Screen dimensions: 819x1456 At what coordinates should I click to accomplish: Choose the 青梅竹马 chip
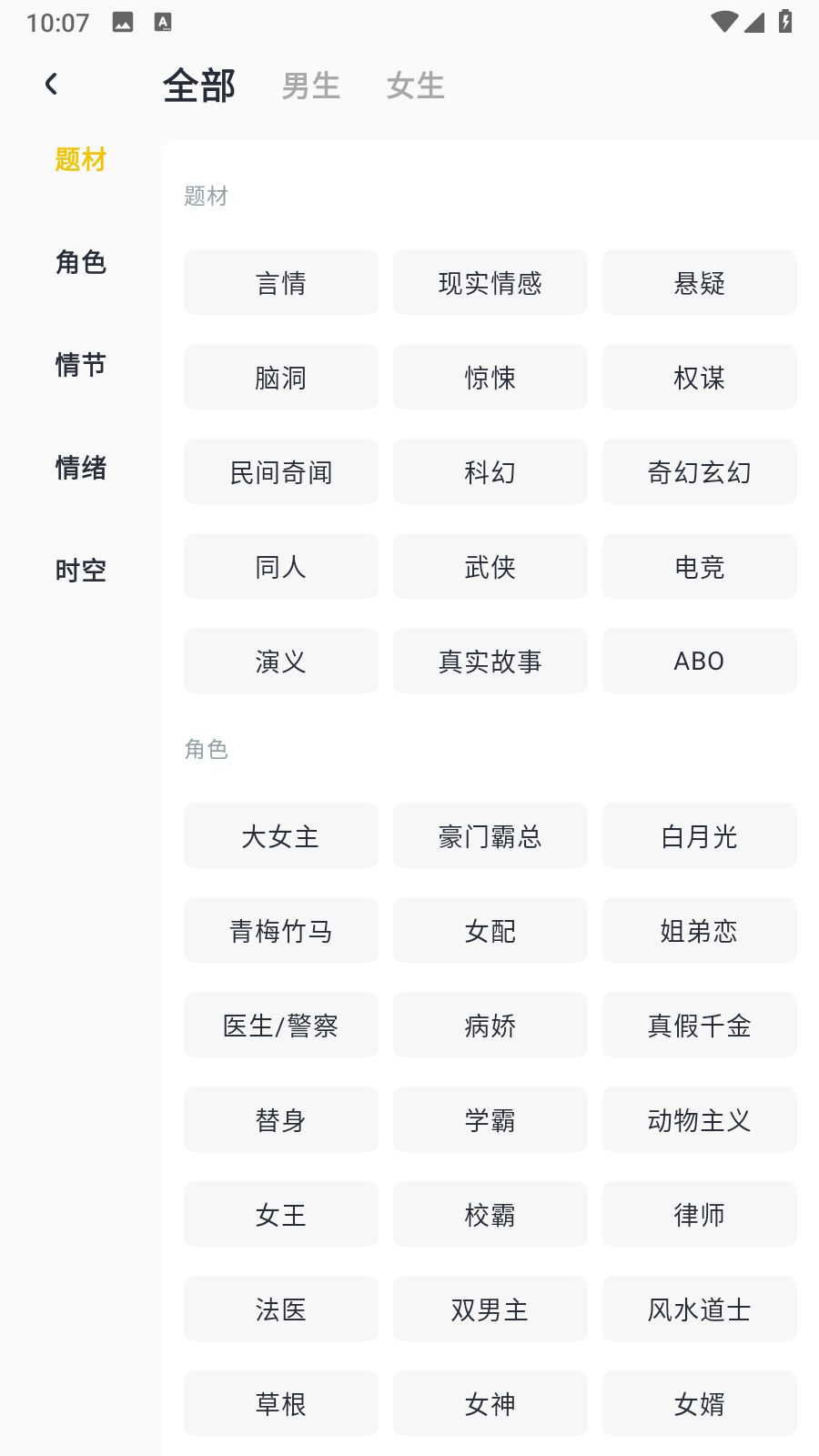[281, 930]
